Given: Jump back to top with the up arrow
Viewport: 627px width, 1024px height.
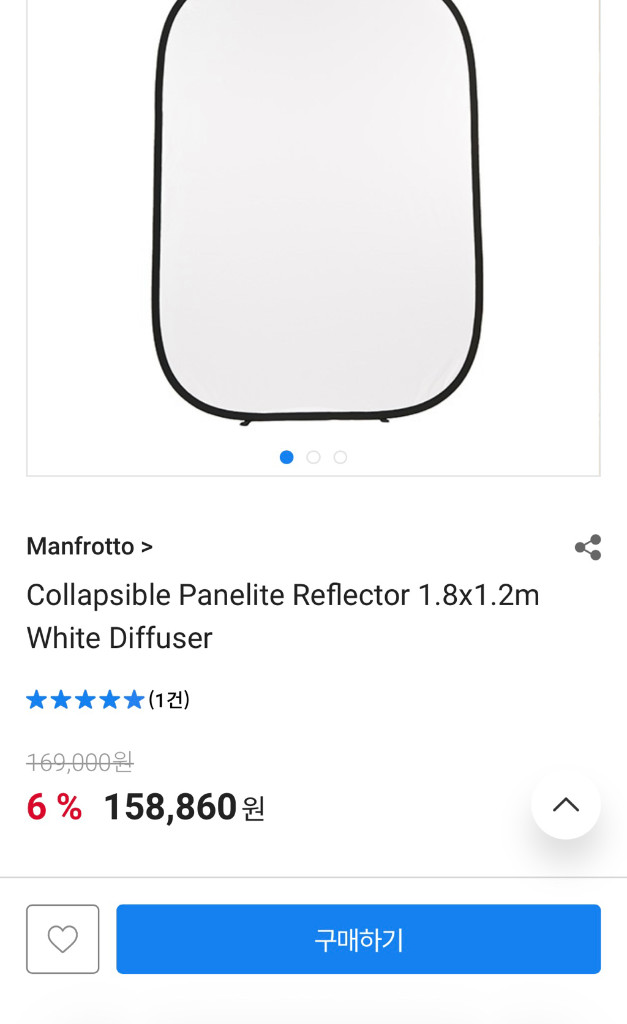Looking at the screenshot, I should click(x=566, y=805).
